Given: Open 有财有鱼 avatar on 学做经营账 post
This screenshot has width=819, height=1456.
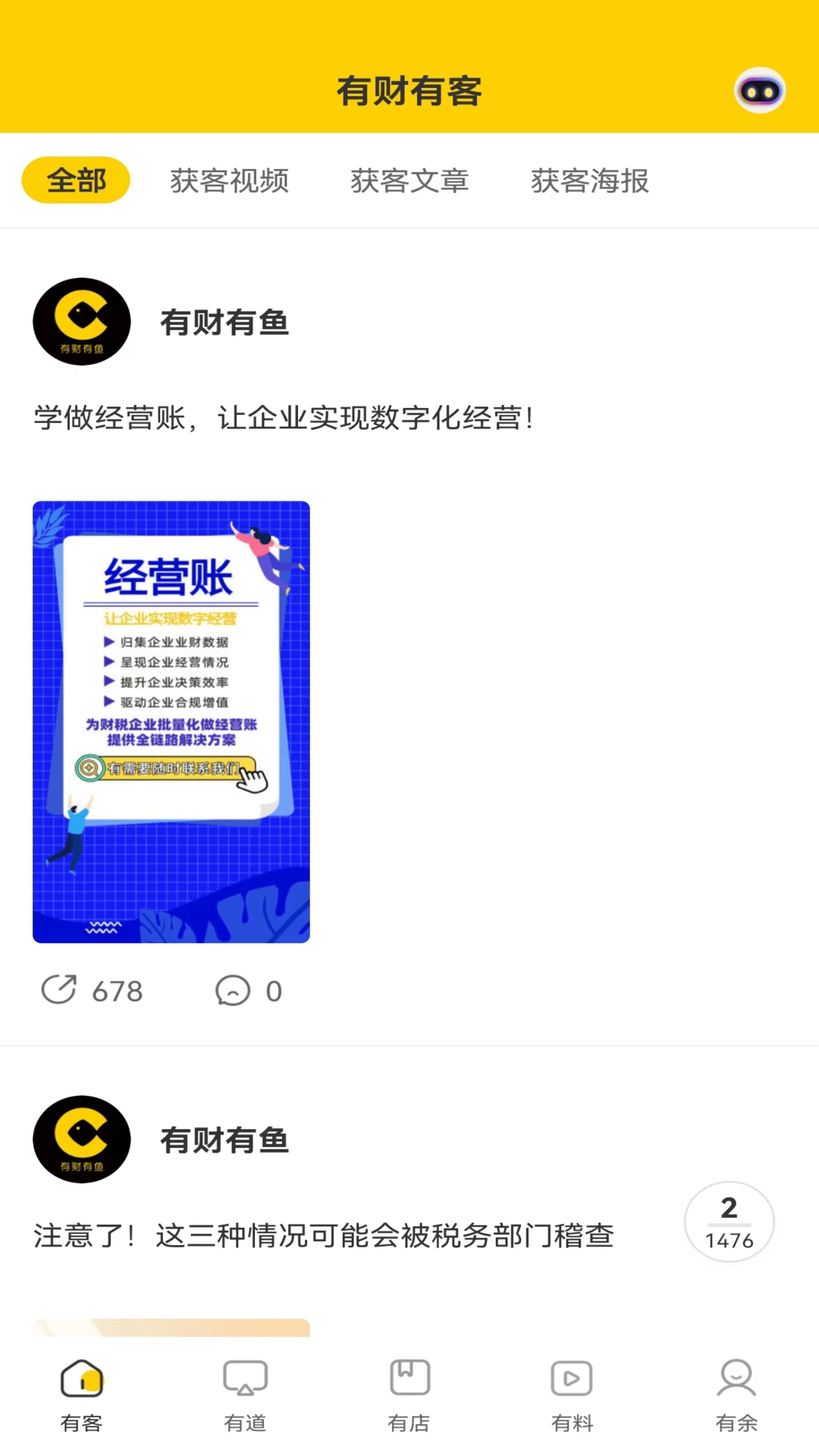Looking at the screenshot, I should pyautogui.click(x=82, y=322).
